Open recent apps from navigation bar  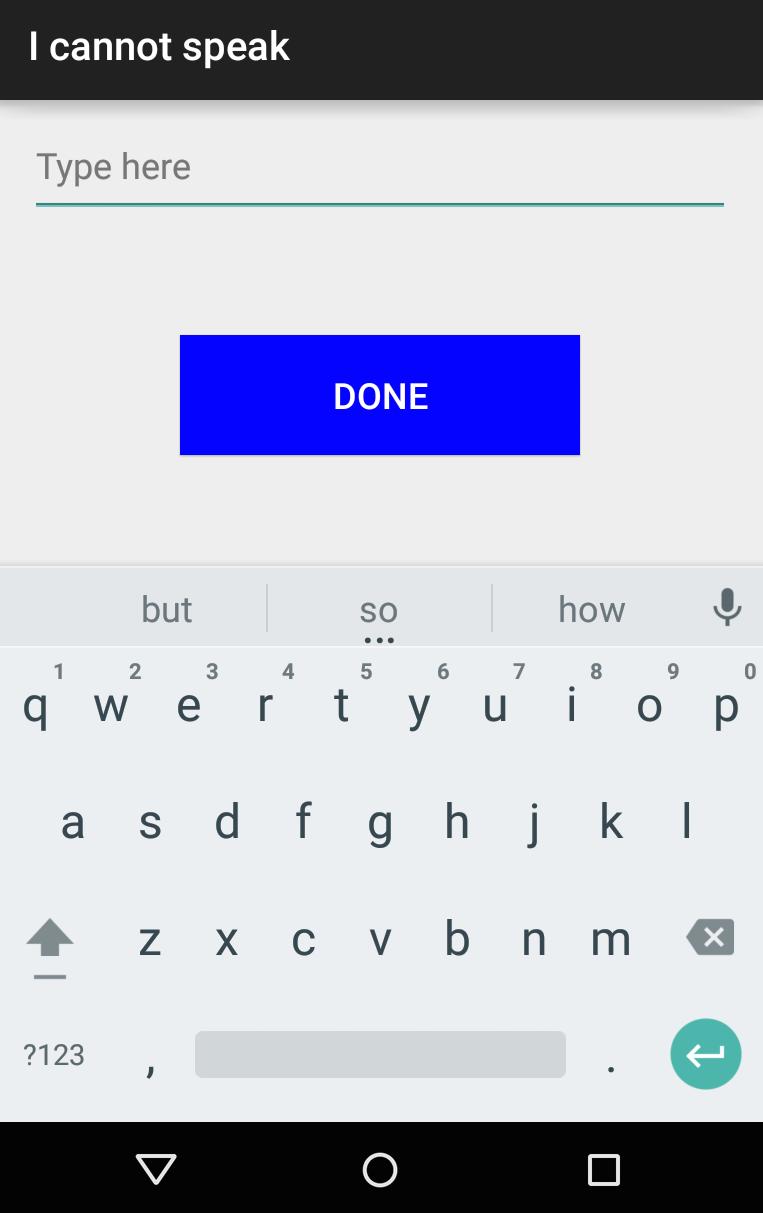click(603, 1169)
